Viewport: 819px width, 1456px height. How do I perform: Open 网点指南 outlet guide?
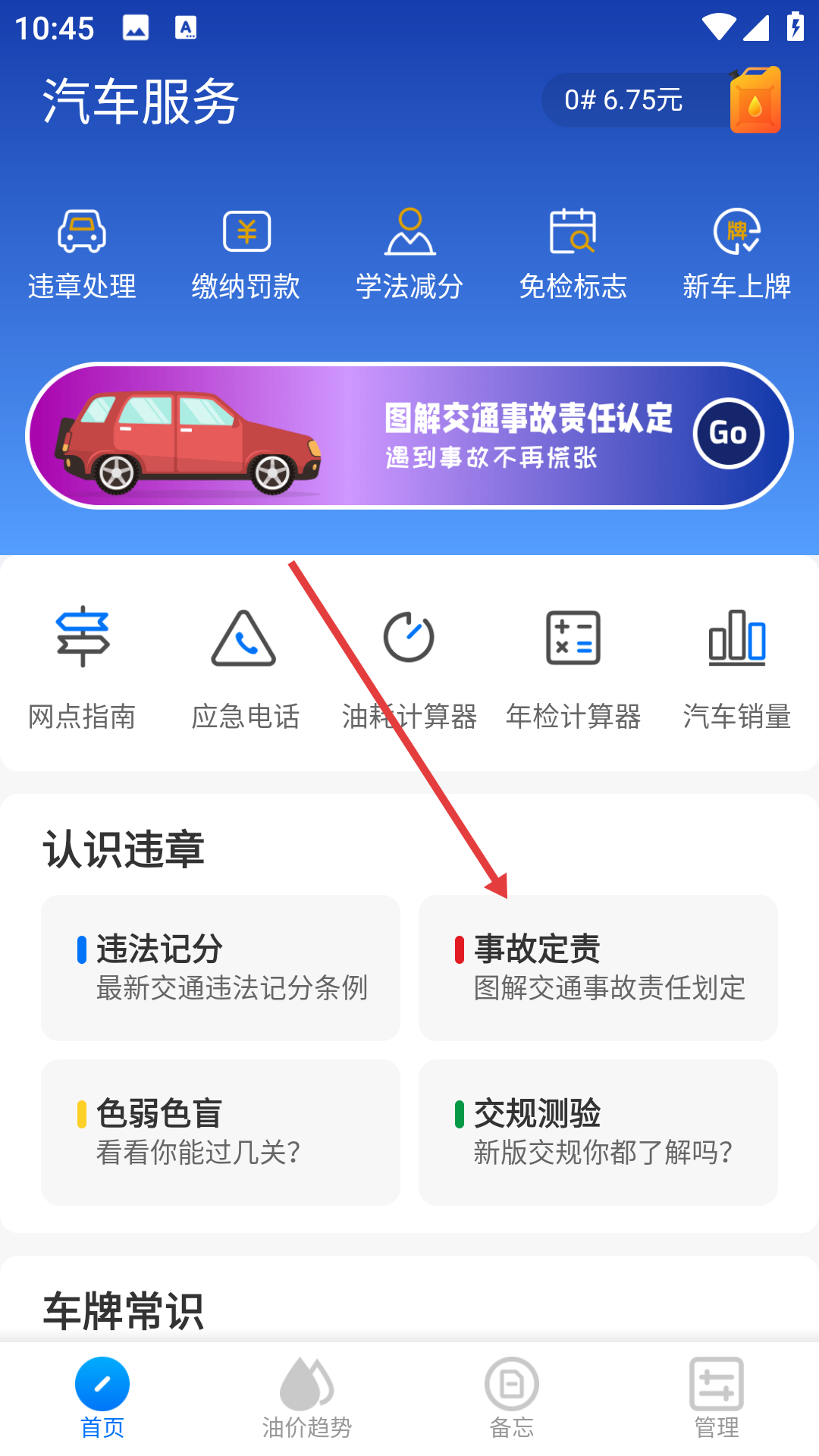(x=82, y=667)
